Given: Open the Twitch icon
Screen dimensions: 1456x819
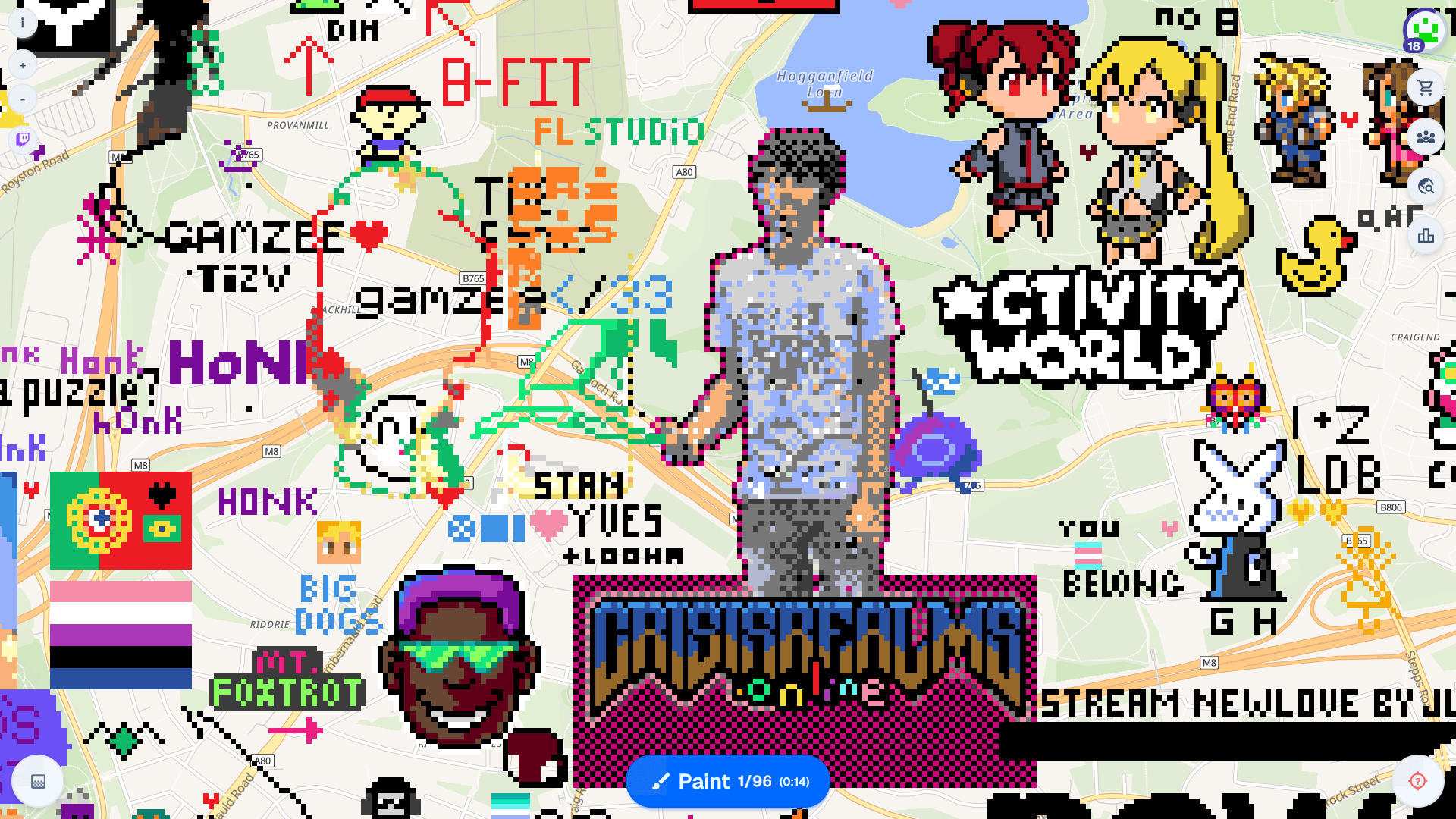Looking at the screenshot, I should pos(23,140).
